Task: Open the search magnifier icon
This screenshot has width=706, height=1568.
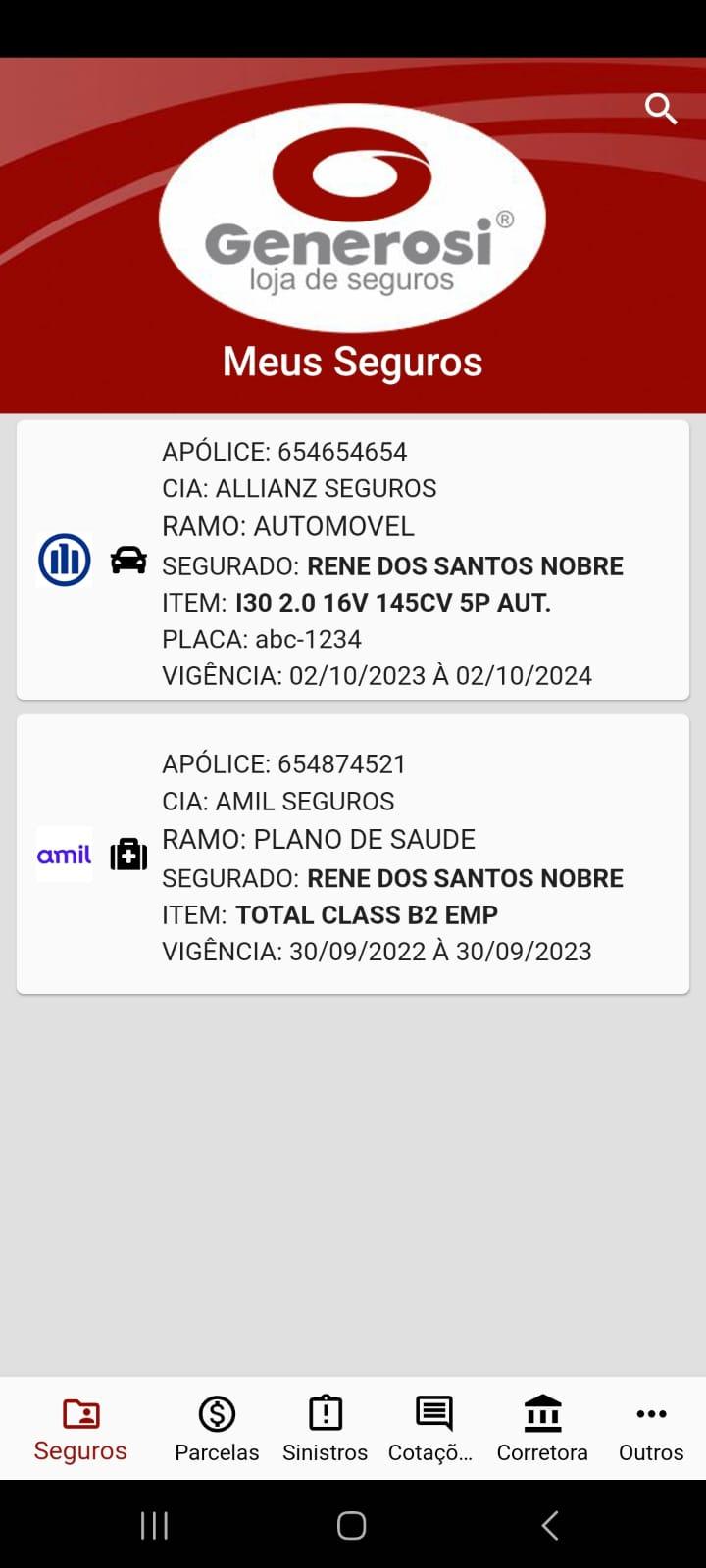Action: pos(661,109)
